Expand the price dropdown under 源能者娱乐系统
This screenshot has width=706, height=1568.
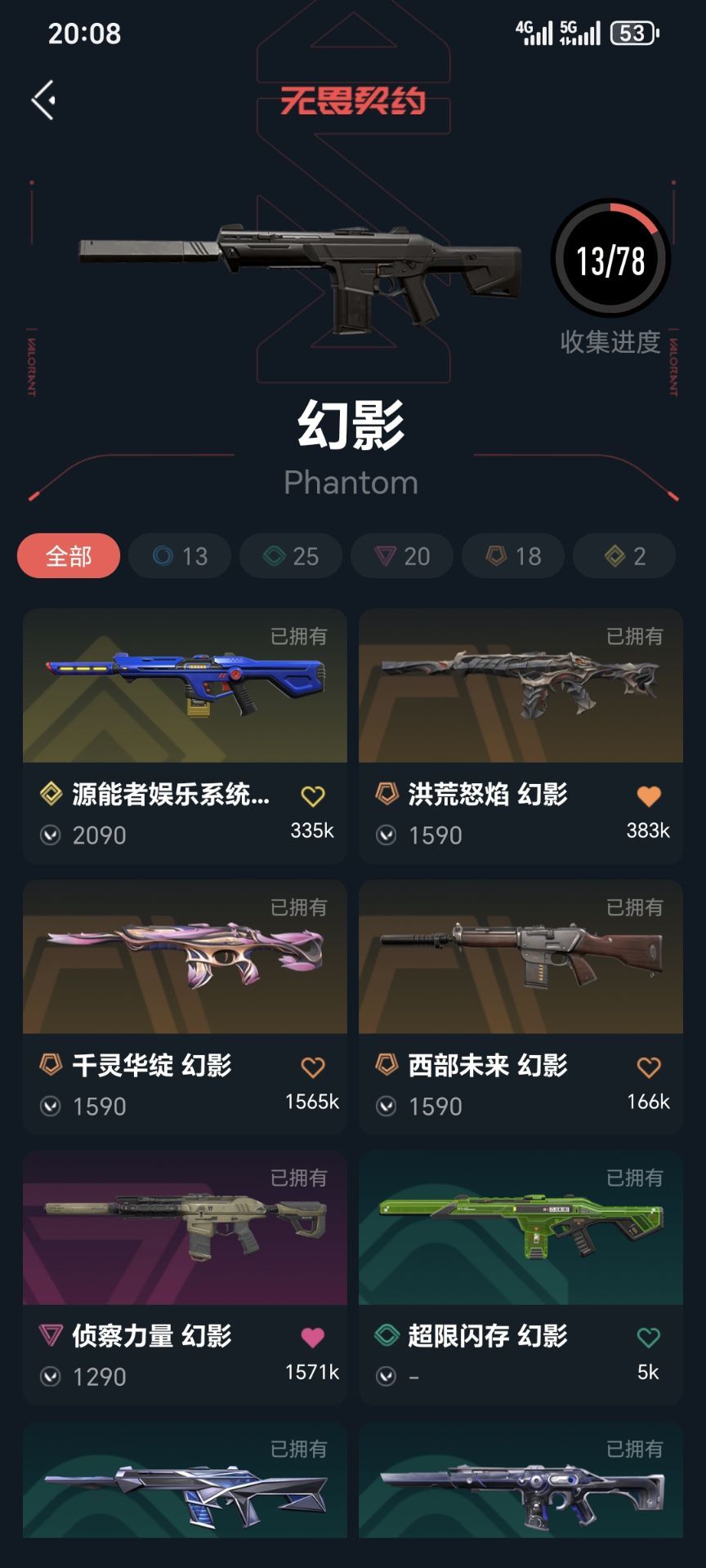pos(51,835)
